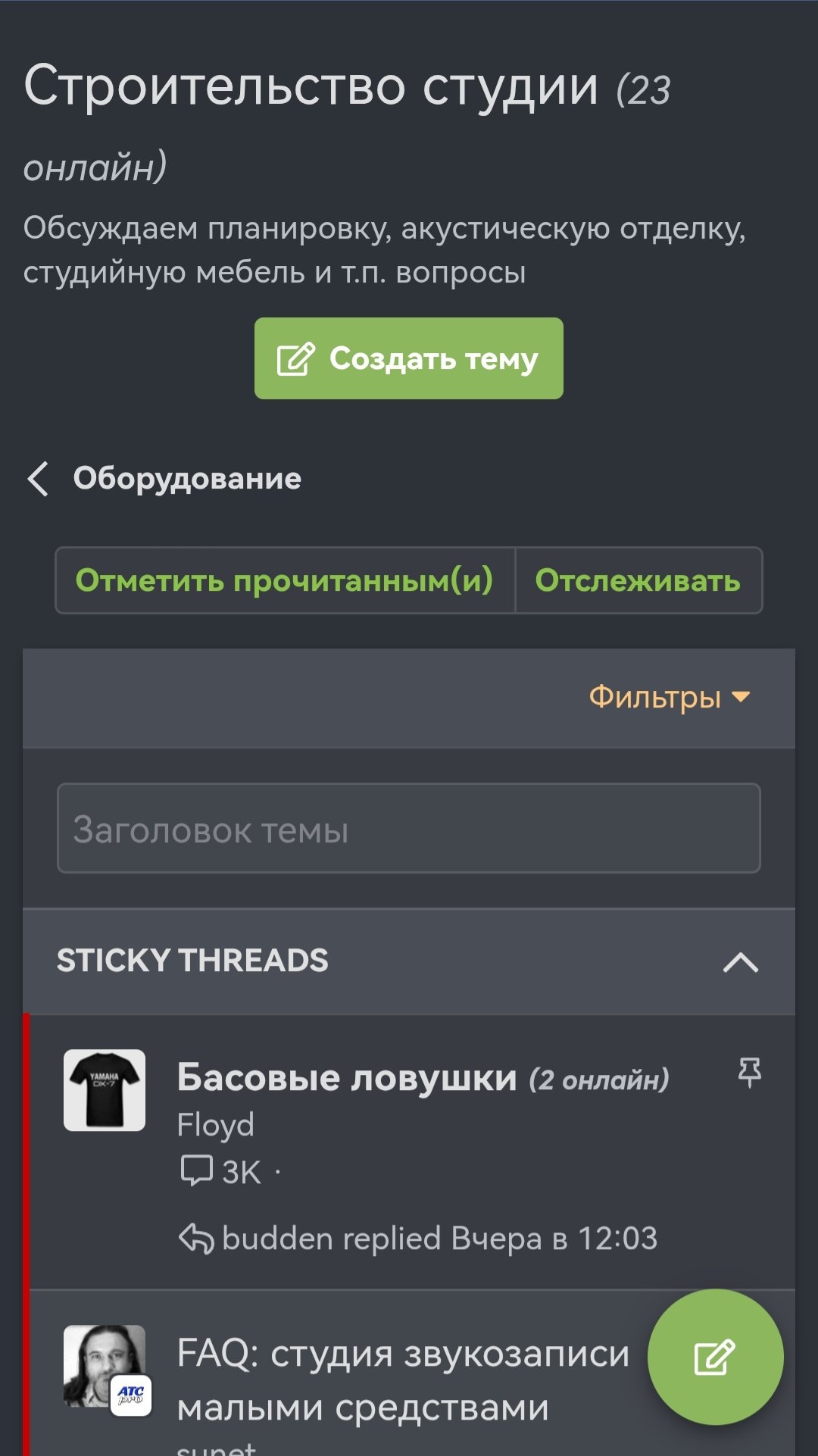Focus the Заголовок темы field

click(409, 828)
